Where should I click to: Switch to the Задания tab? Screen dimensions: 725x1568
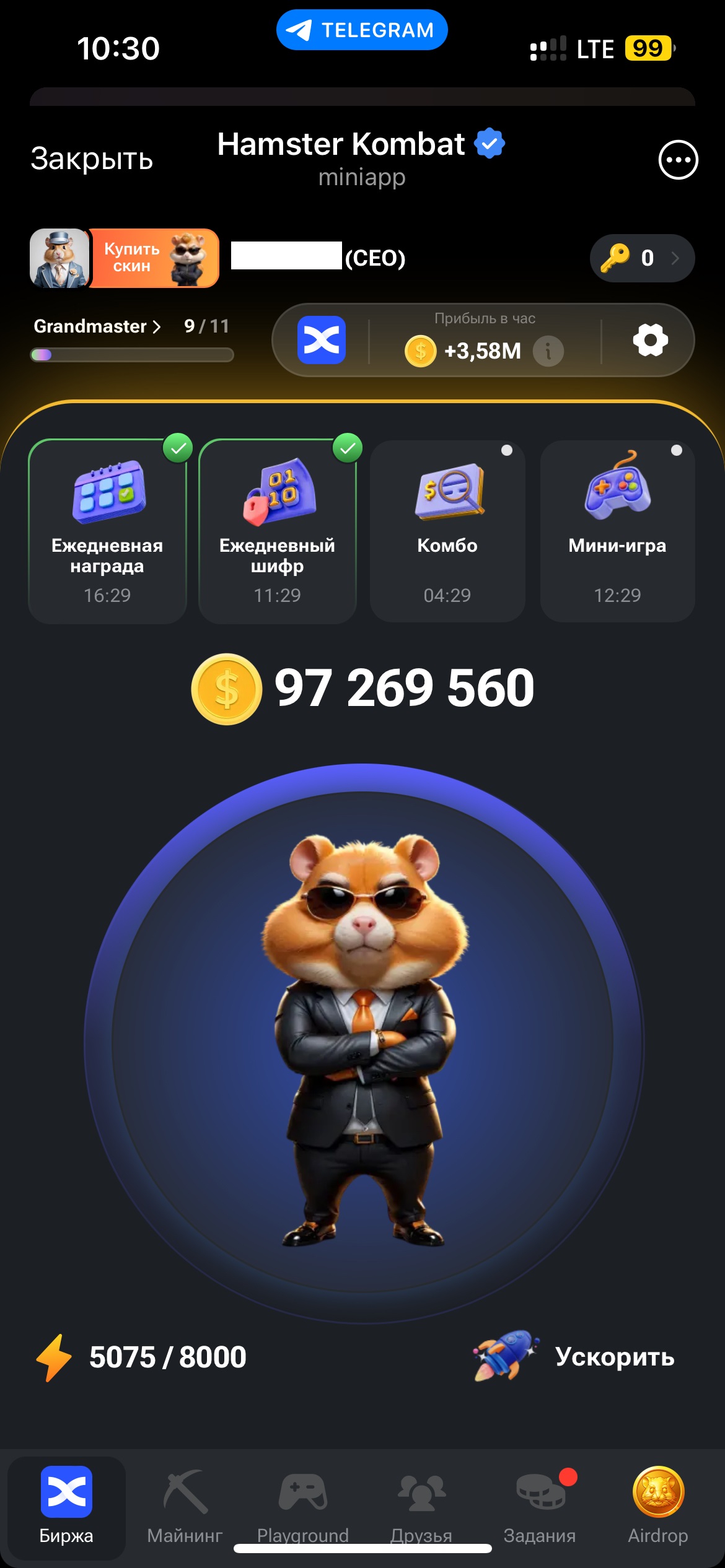point(540,1506)
